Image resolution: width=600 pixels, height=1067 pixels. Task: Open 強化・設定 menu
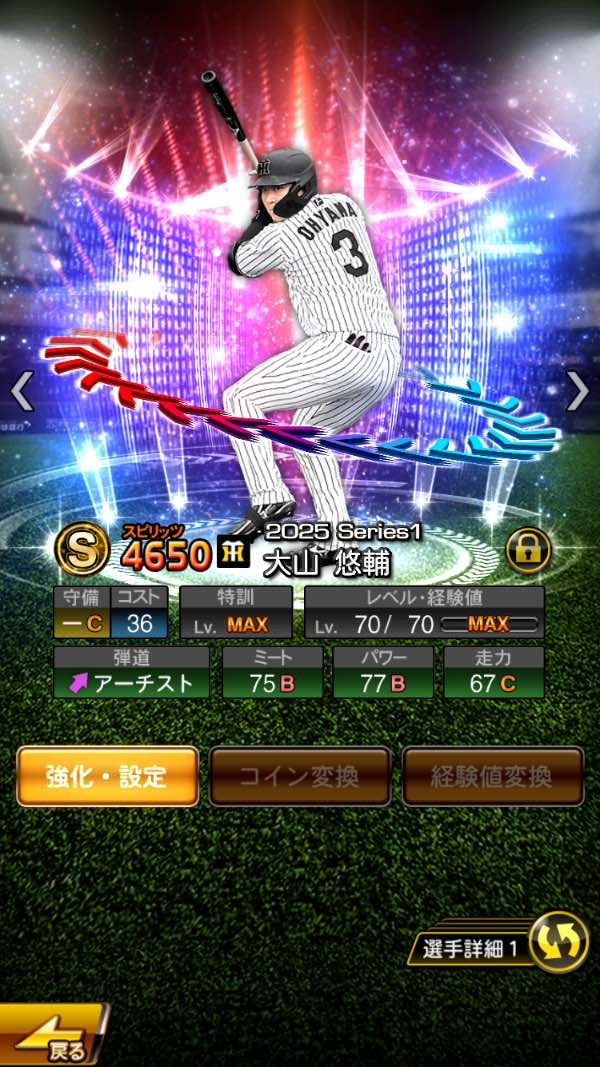point(107,776)
